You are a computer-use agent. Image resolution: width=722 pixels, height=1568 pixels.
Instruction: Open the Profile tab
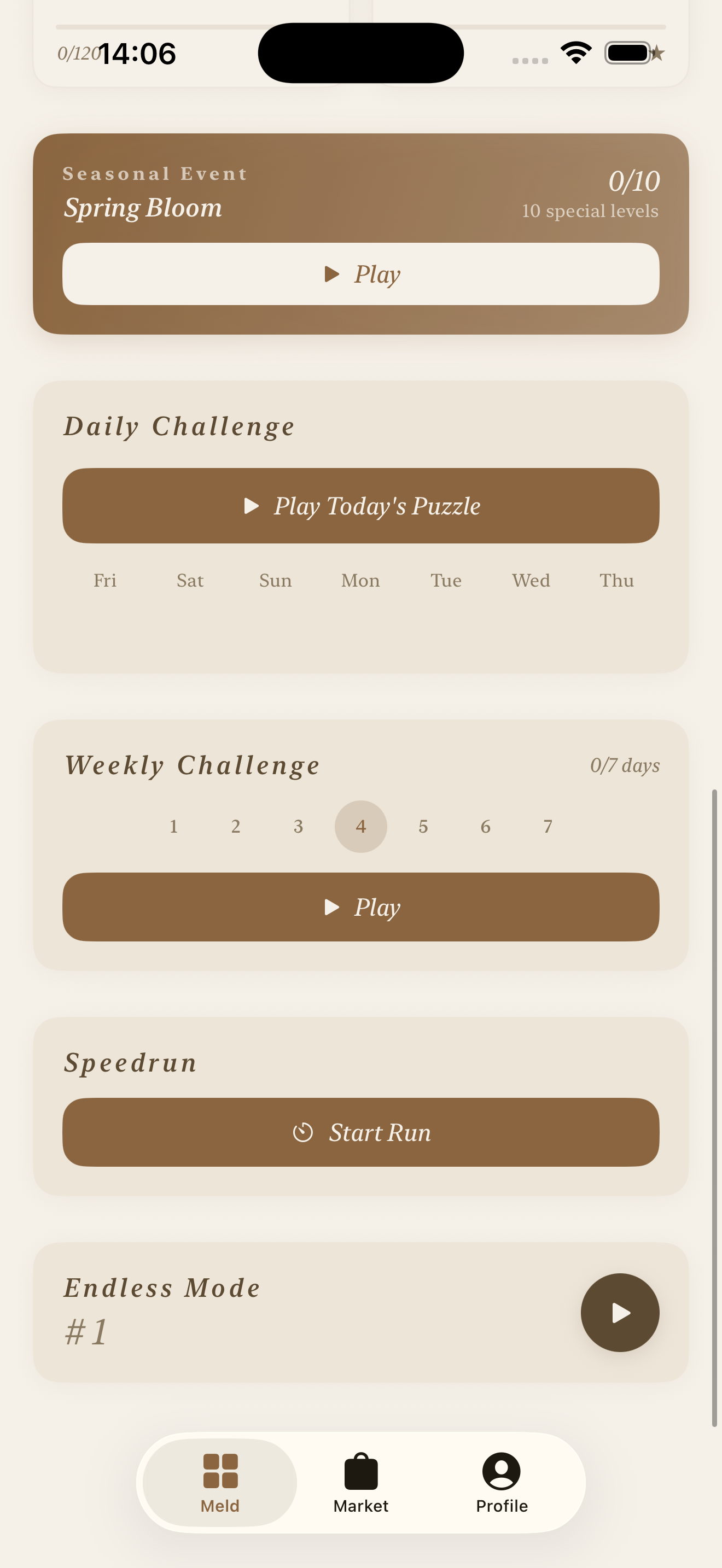coord(502,1483)
